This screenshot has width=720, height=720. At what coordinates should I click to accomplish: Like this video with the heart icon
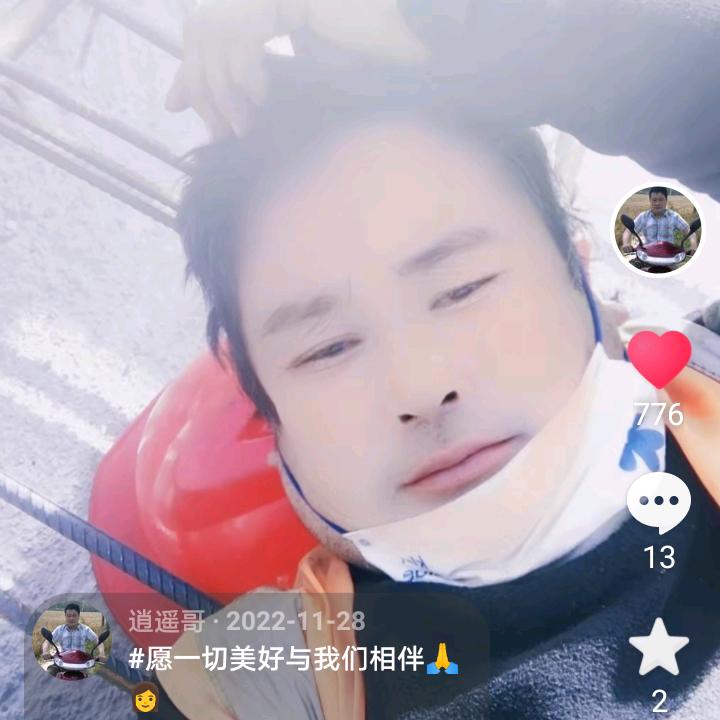point(659,359)
